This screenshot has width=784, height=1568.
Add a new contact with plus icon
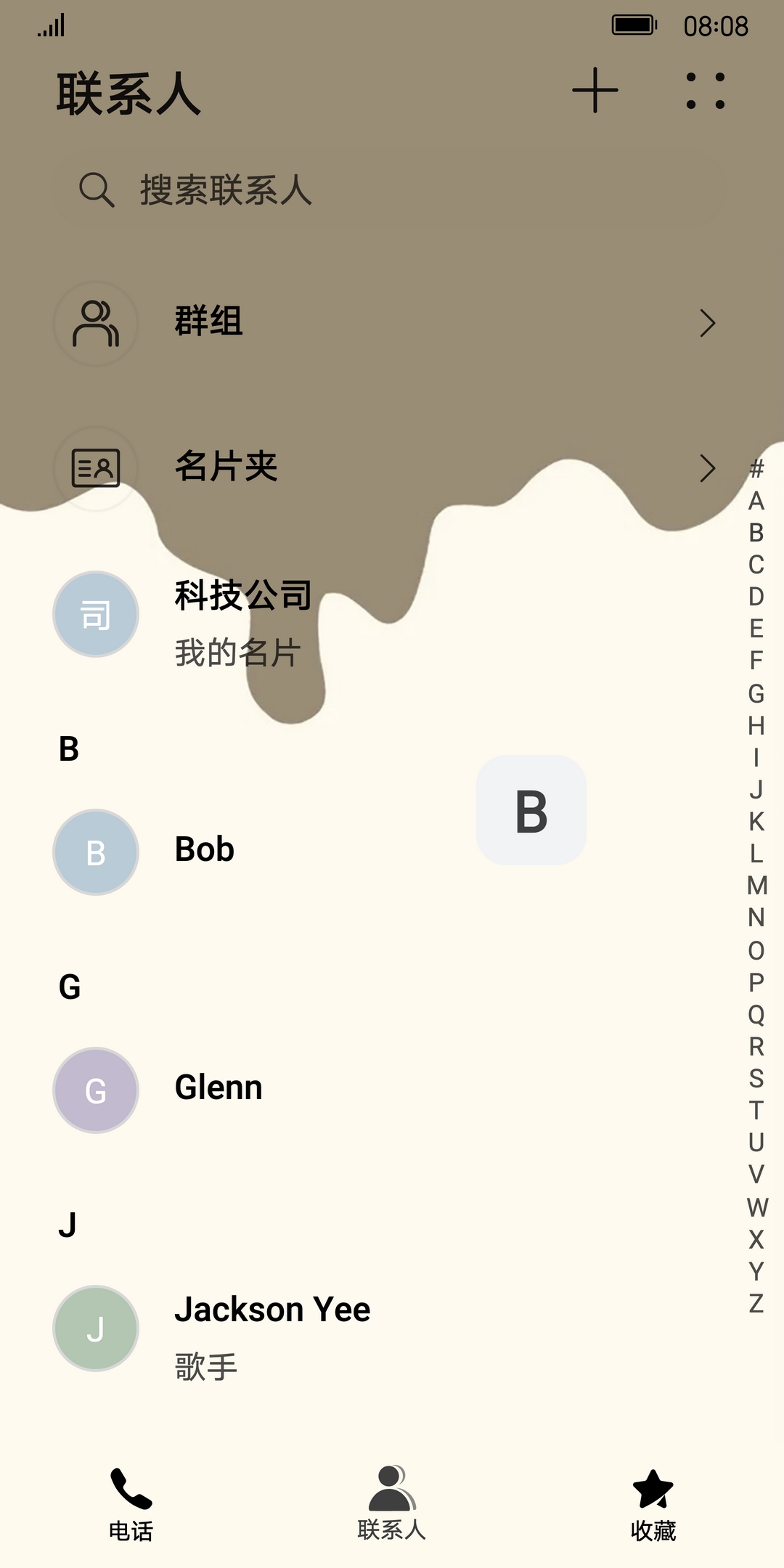point(595,91)
